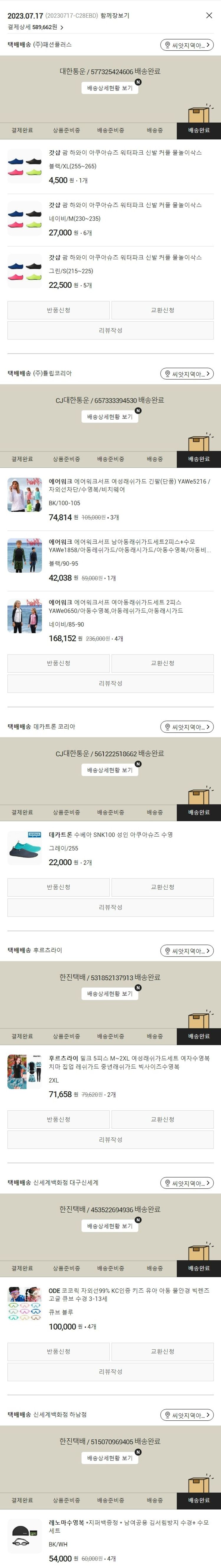The width and height of the screenshot is (221, 1568).
Task: Request return for 대구신세계 ODE order
Action: 58,1351
